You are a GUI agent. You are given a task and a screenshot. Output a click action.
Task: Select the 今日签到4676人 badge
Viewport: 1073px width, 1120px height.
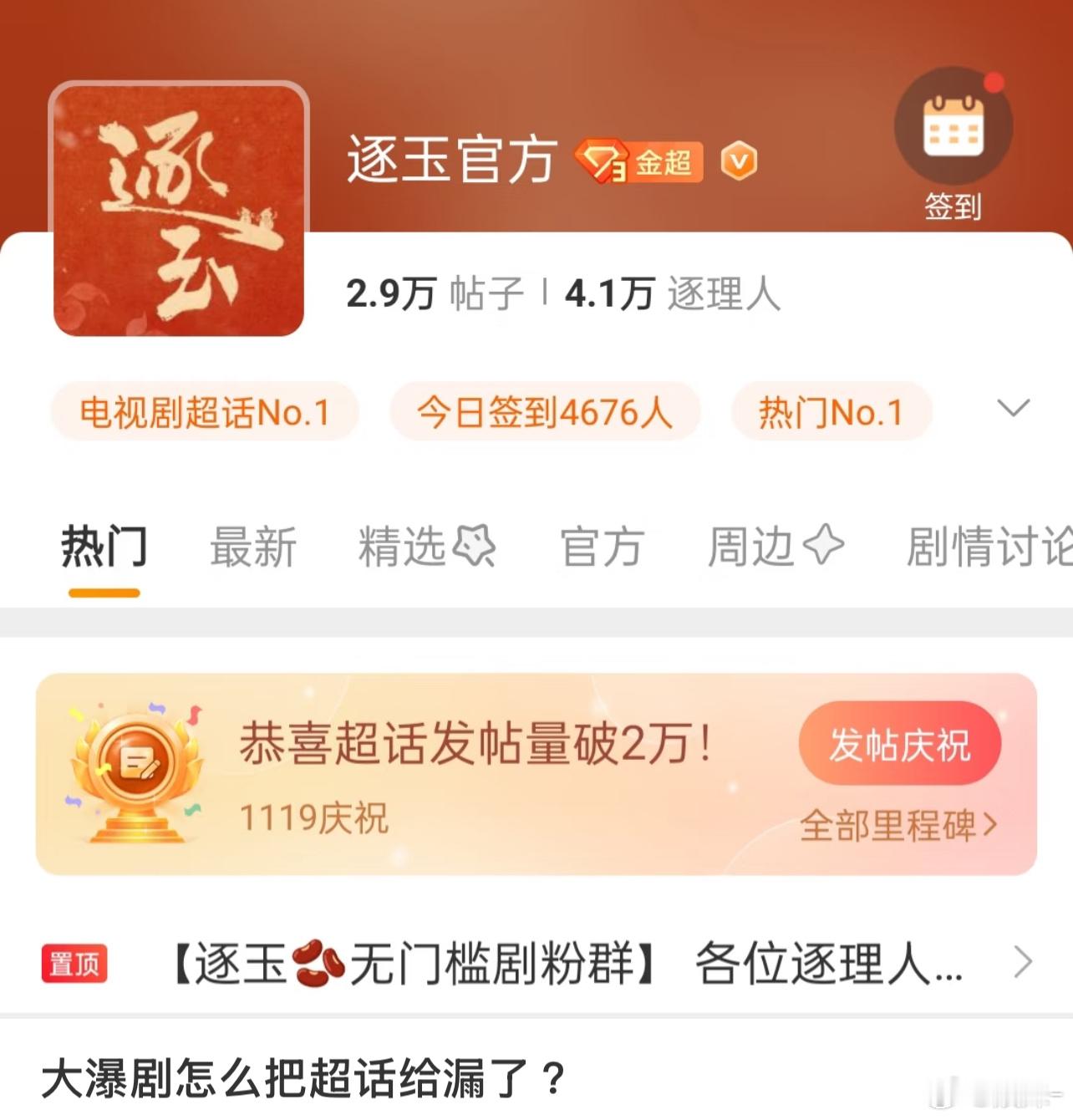[x=545, y=411]
